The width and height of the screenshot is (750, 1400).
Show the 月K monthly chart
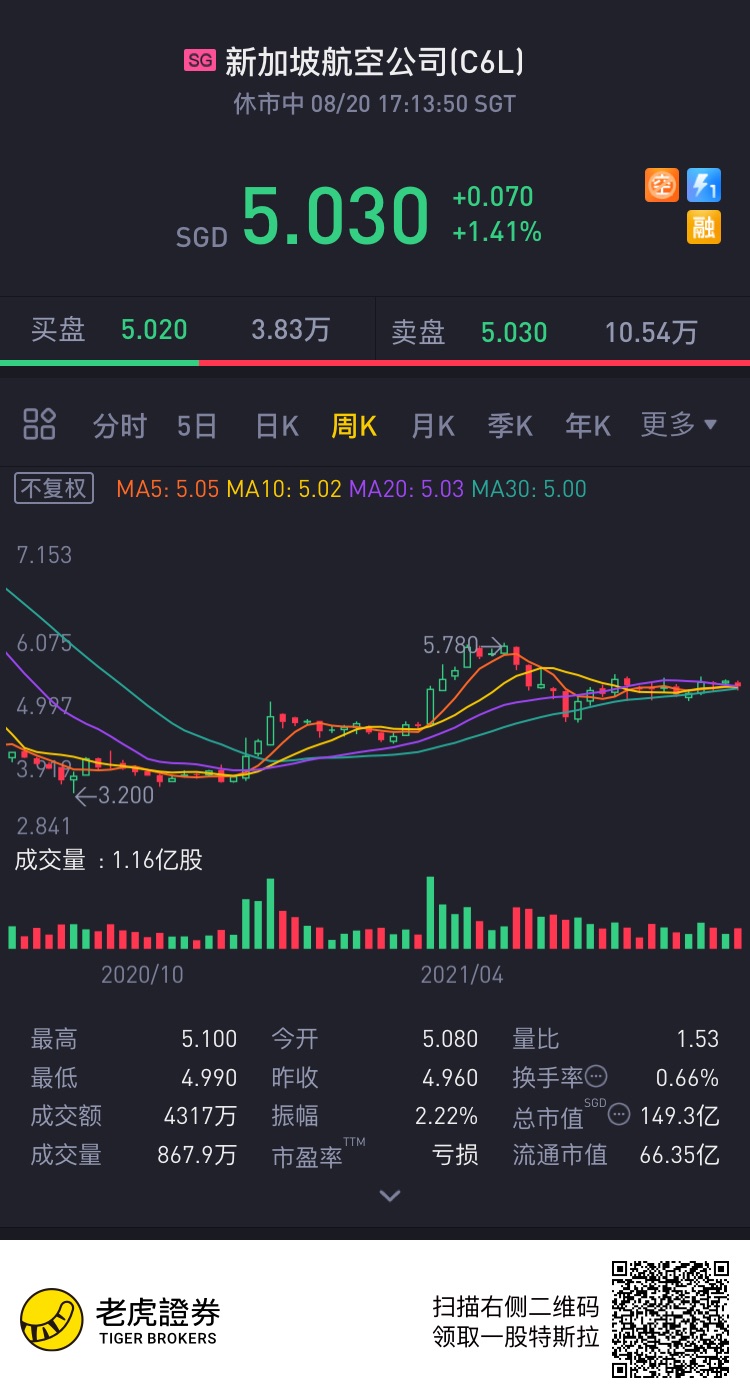click(433, 426)
